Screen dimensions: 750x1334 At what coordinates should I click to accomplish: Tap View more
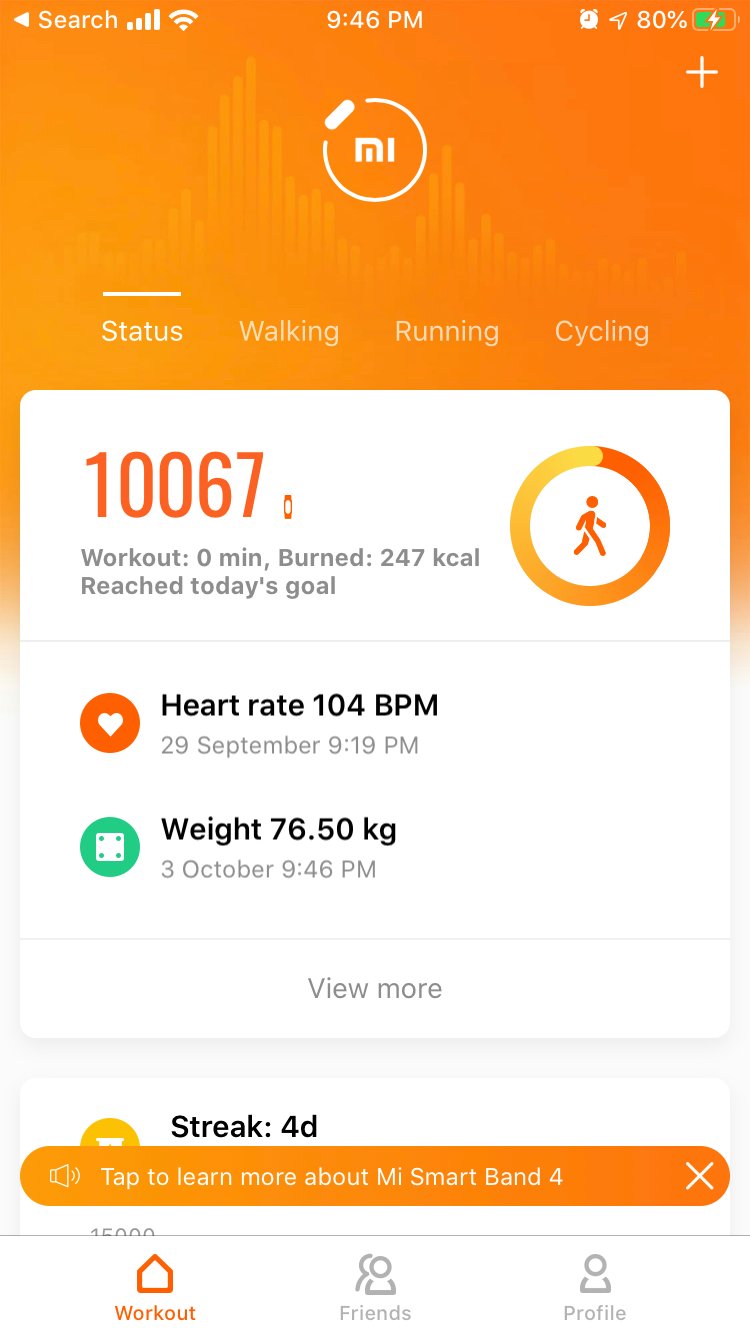(x=375, y=989)
